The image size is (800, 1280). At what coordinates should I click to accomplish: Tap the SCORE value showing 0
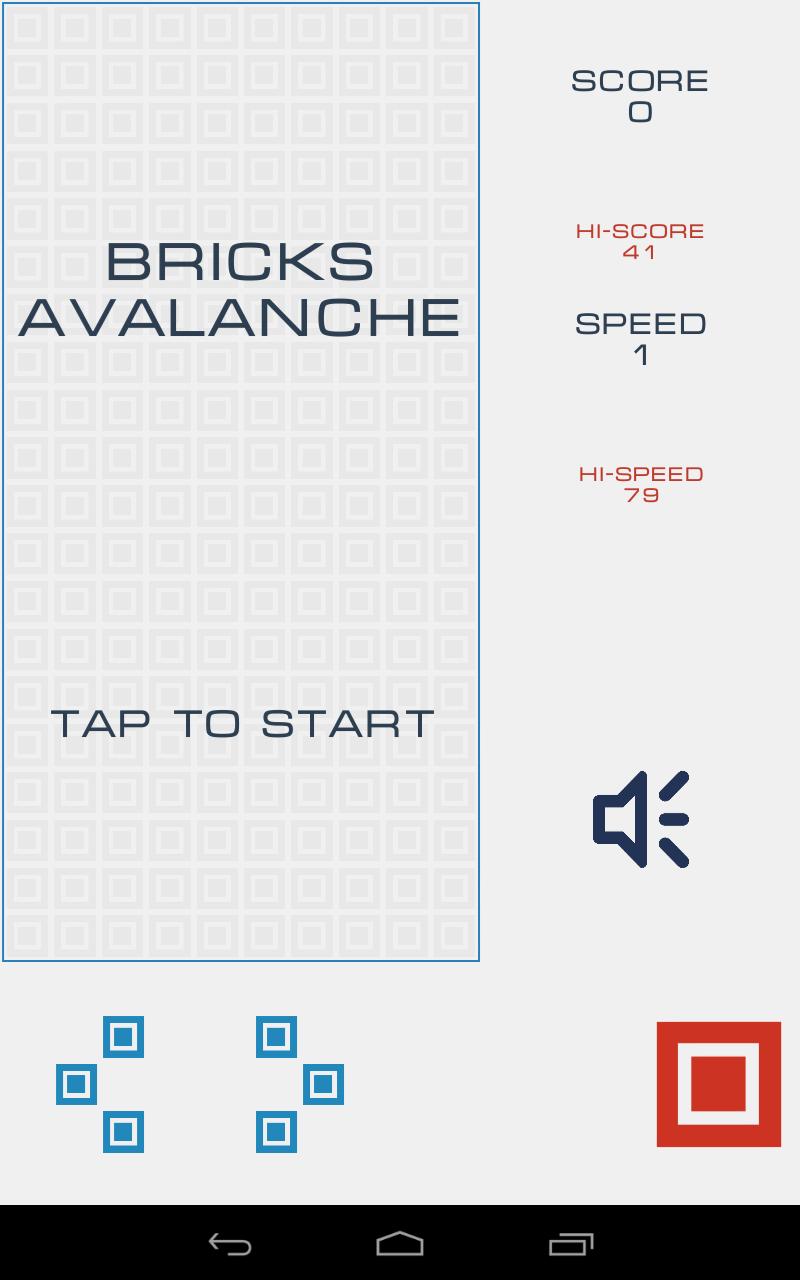pyautogui.click(x=640, y=111)
